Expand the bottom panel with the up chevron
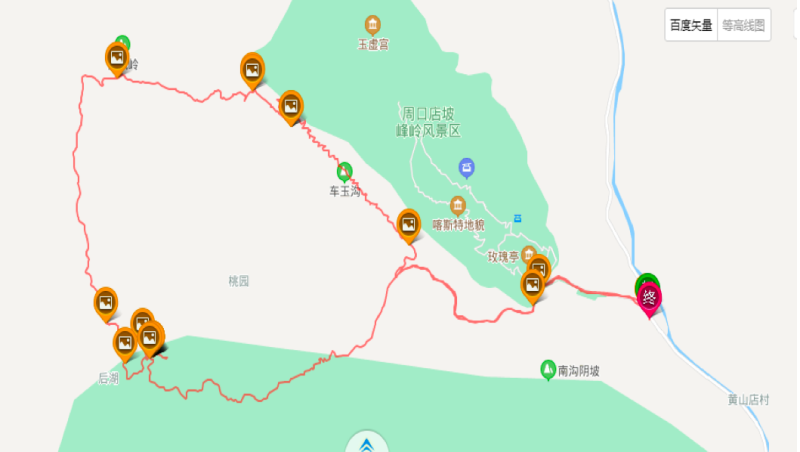The height and width of the screenshot is (452, 800). coord(369,443)
